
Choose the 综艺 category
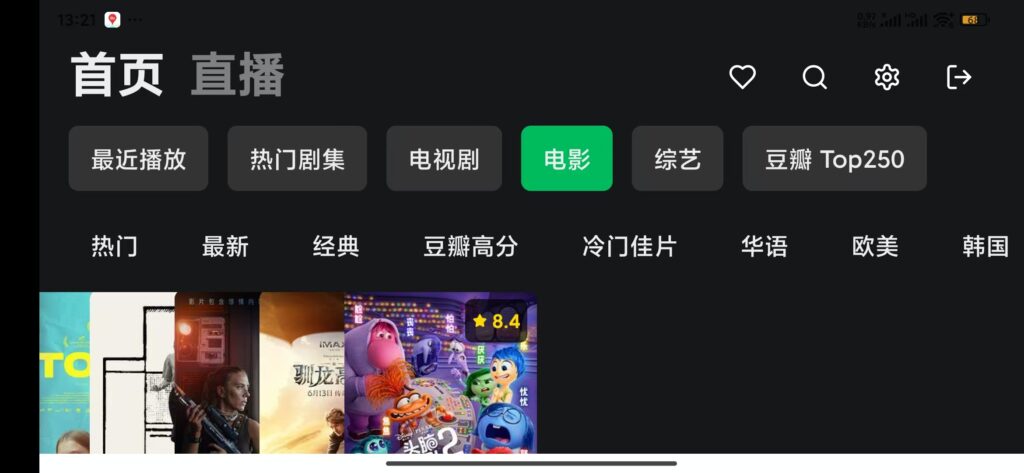click(677, 159)
